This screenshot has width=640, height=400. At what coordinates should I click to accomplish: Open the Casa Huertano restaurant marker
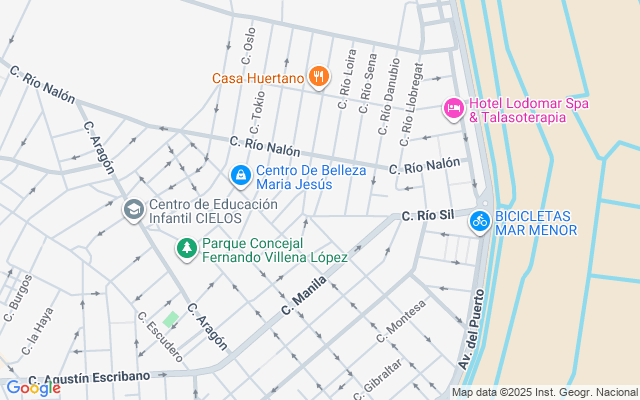click(x=319, y=78)
